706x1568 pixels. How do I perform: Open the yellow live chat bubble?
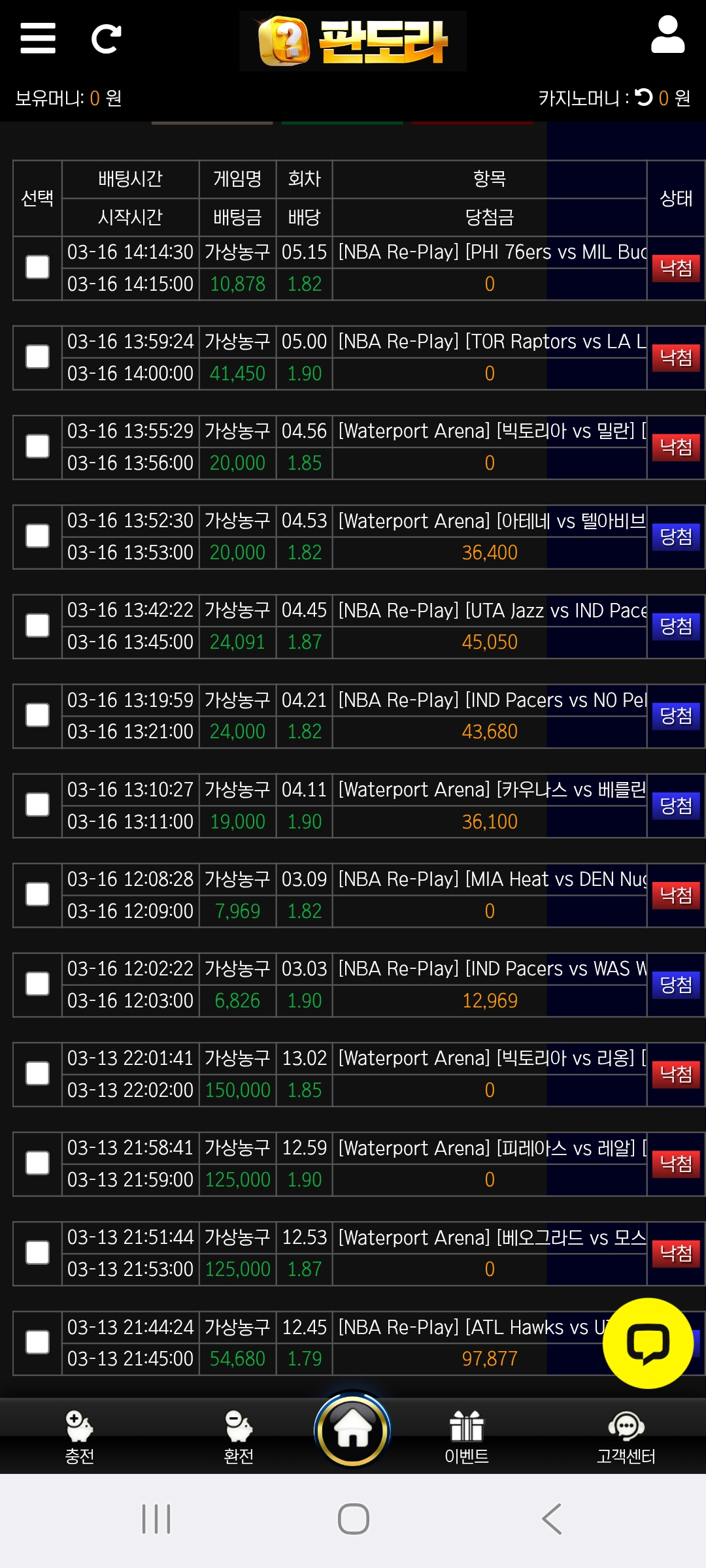pyautogui.click(x=648, y=1343)
